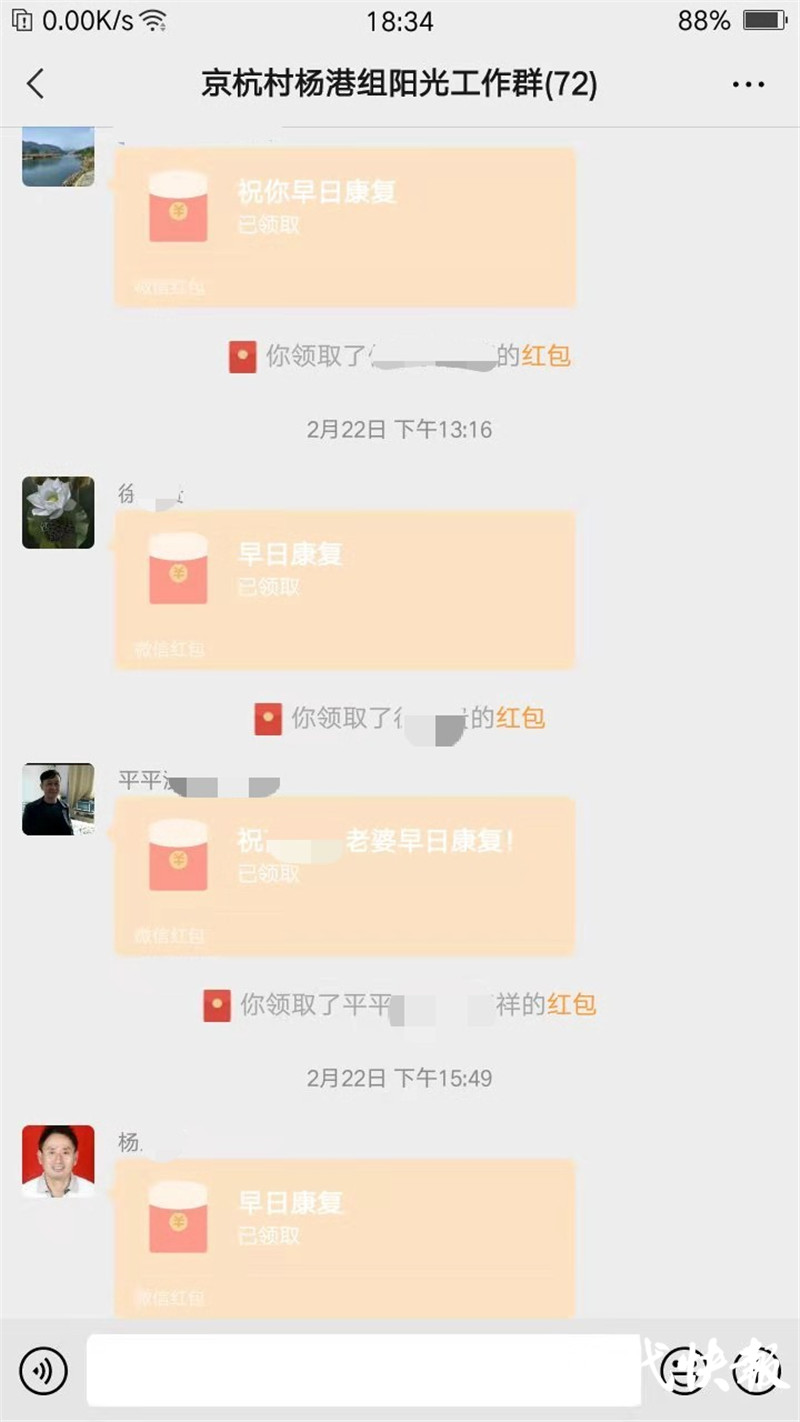Switch to voice message input
800x1422 pixels.
[x=43, y=1370]
